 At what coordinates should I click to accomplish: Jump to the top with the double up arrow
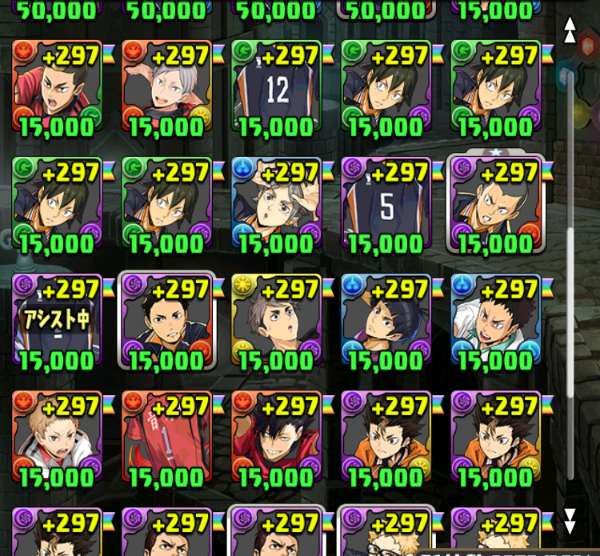pyautogui.click(x=570, y=31)
